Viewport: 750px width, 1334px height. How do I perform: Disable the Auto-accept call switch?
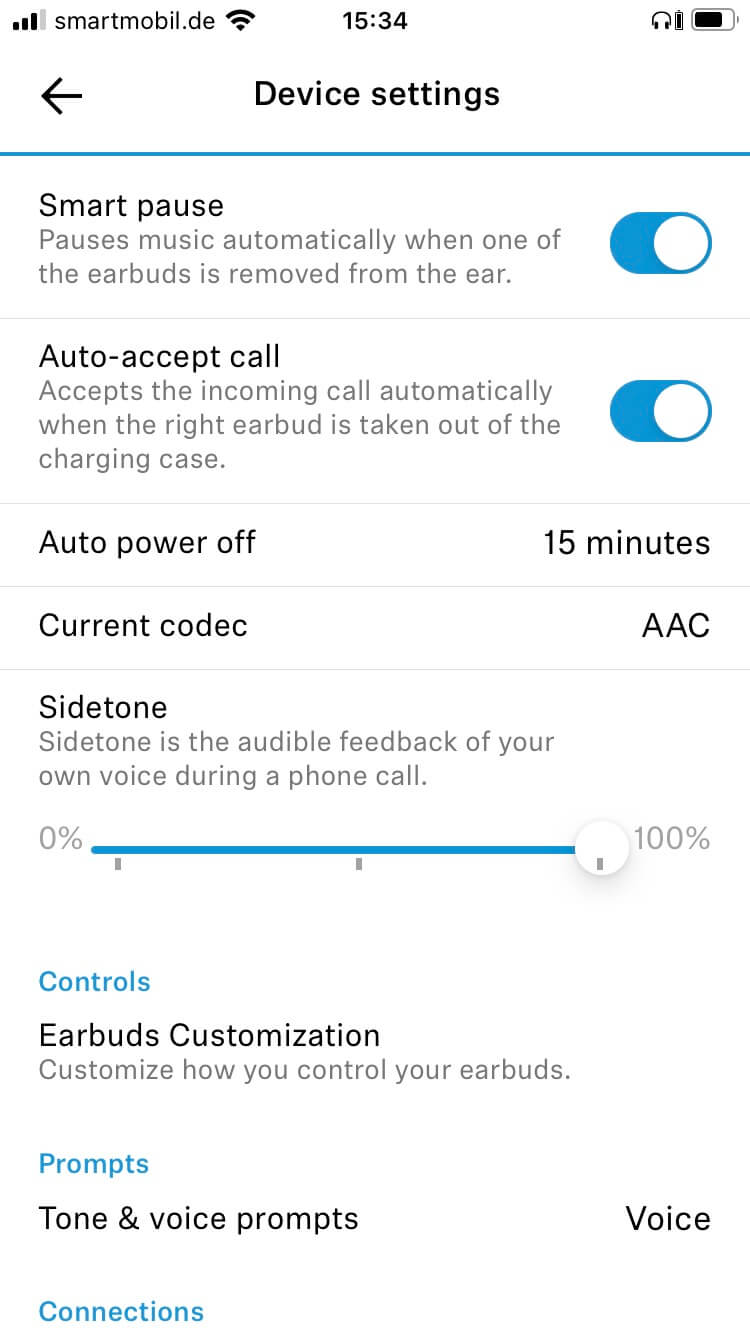point(660,411)
